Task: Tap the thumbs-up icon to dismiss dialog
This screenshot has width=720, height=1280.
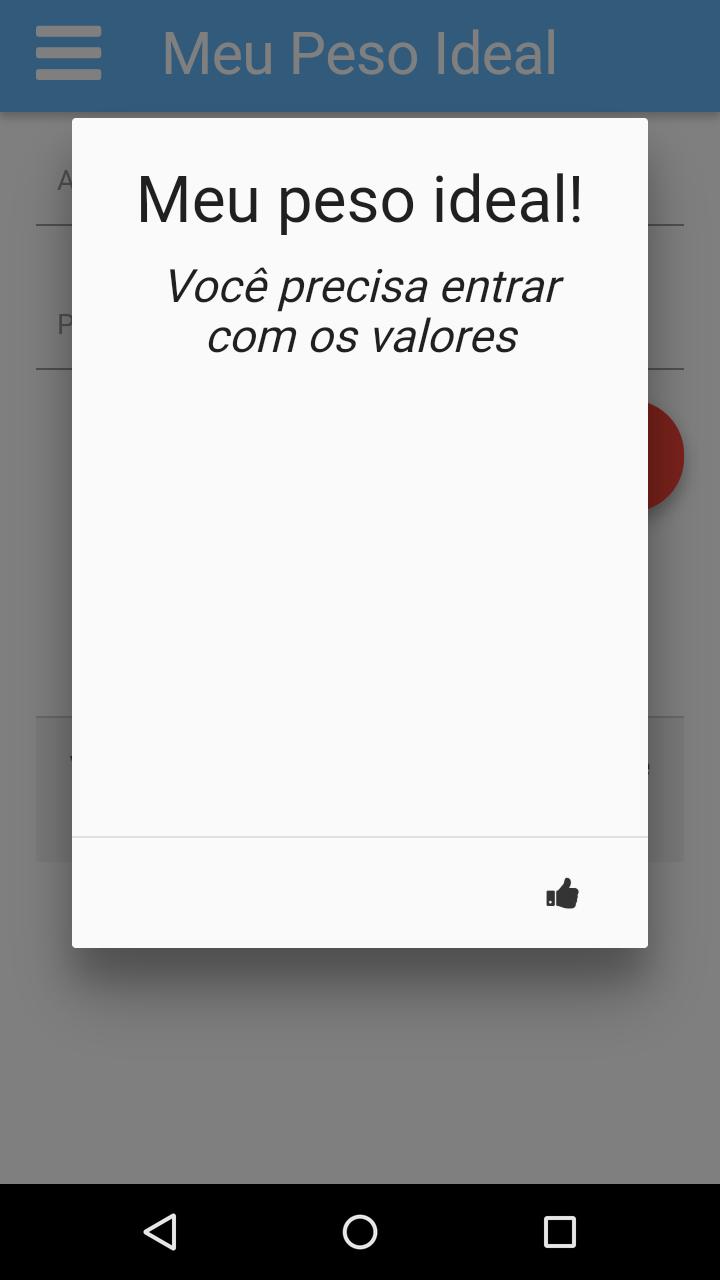Action: (x=561, y=892)
